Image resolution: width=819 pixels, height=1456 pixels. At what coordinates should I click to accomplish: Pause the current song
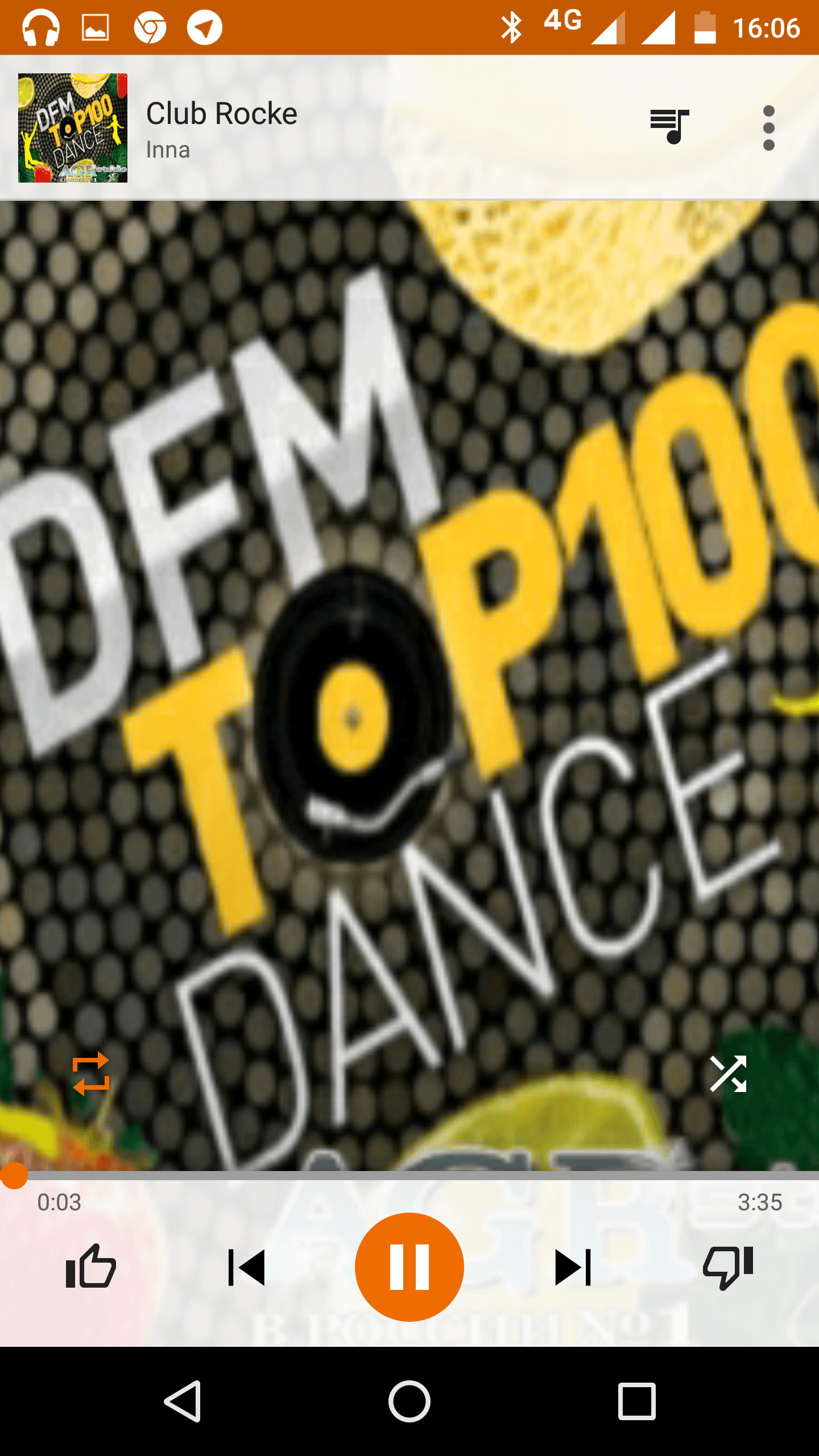(409, 1267)
